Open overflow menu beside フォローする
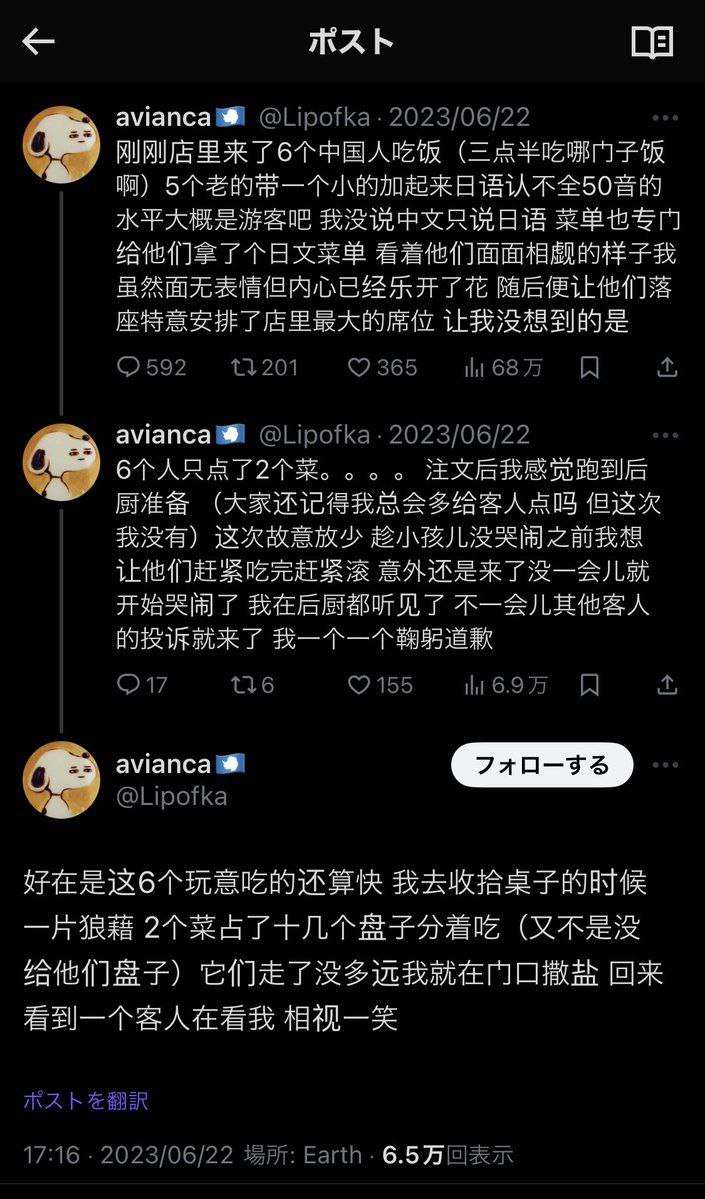705x1199 pixels. 665,766
